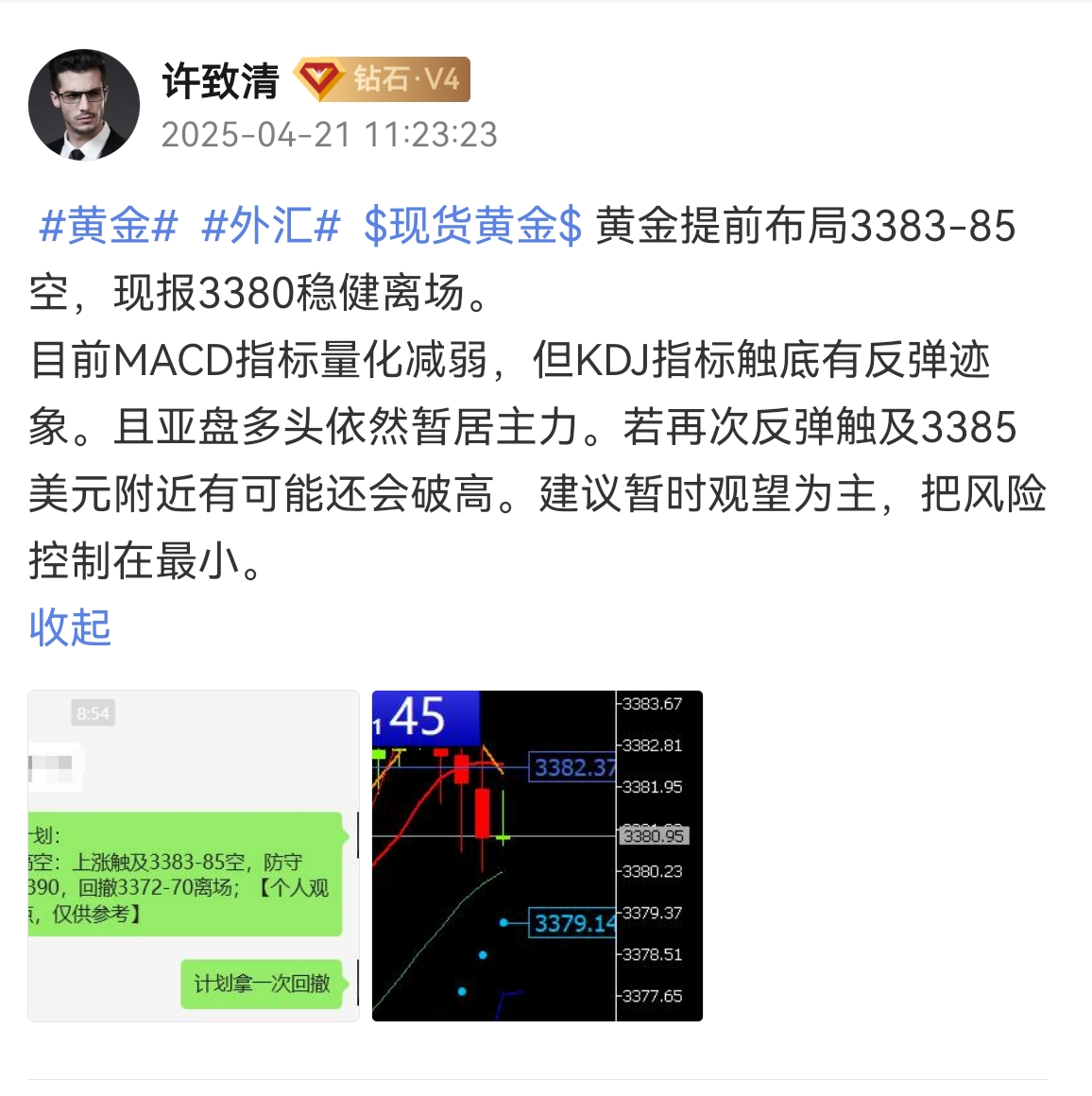The height and width of the screenshot is (1096, 1092).
Task: View the chat screenshot image
Action: [x=194, y=856]
